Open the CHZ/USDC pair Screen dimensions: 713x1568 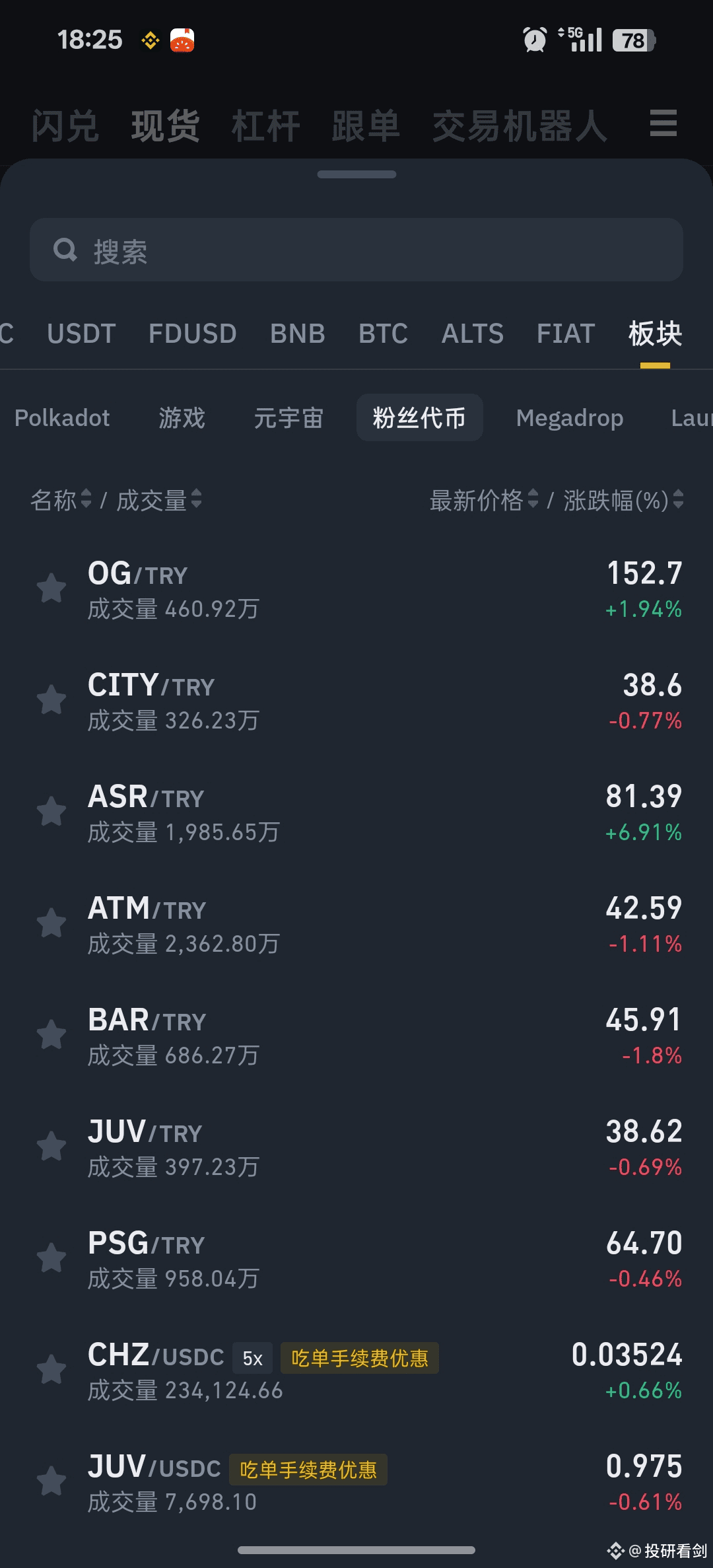click(x=356, y=1371)
